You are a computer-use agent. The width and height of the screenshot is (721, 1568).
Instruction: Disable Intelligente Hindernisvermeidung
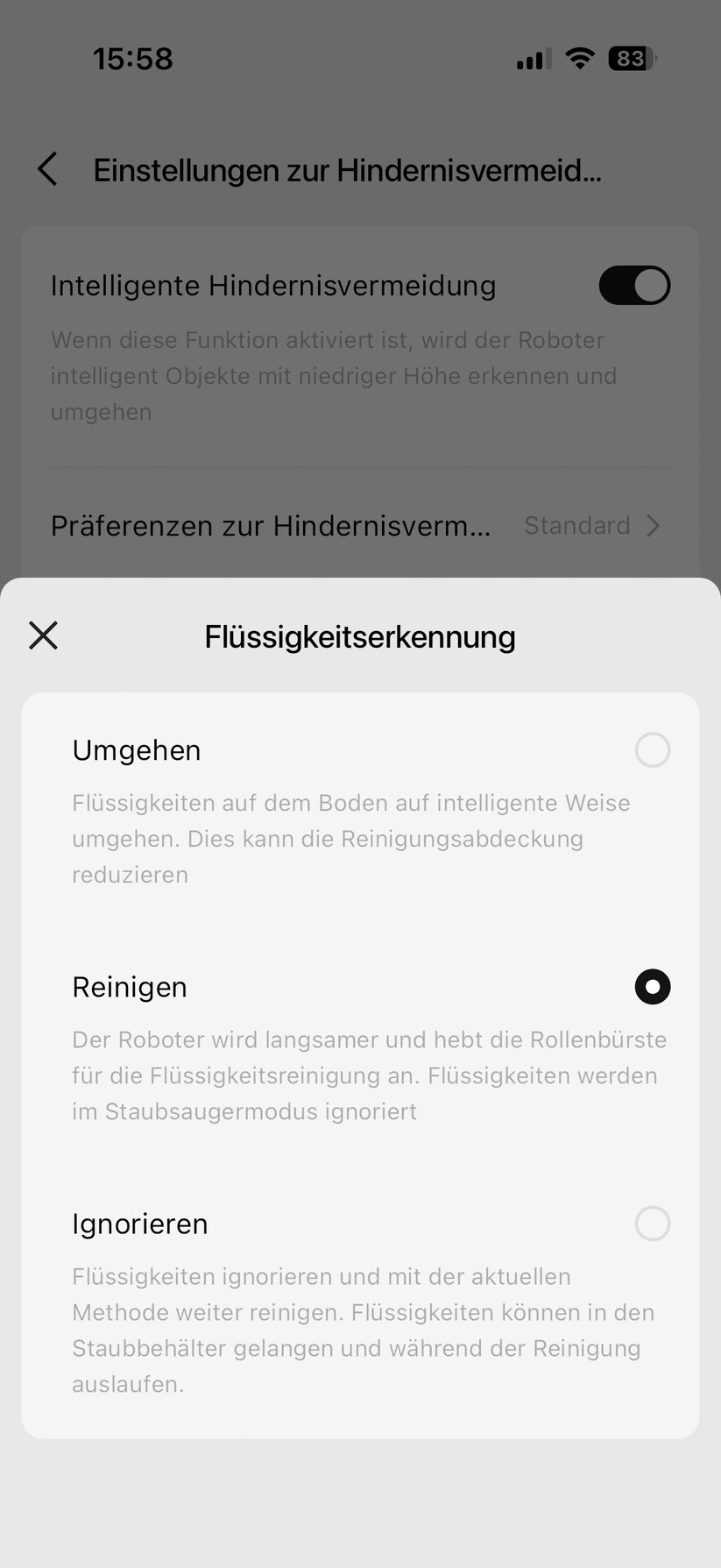[x=634, y=285]
